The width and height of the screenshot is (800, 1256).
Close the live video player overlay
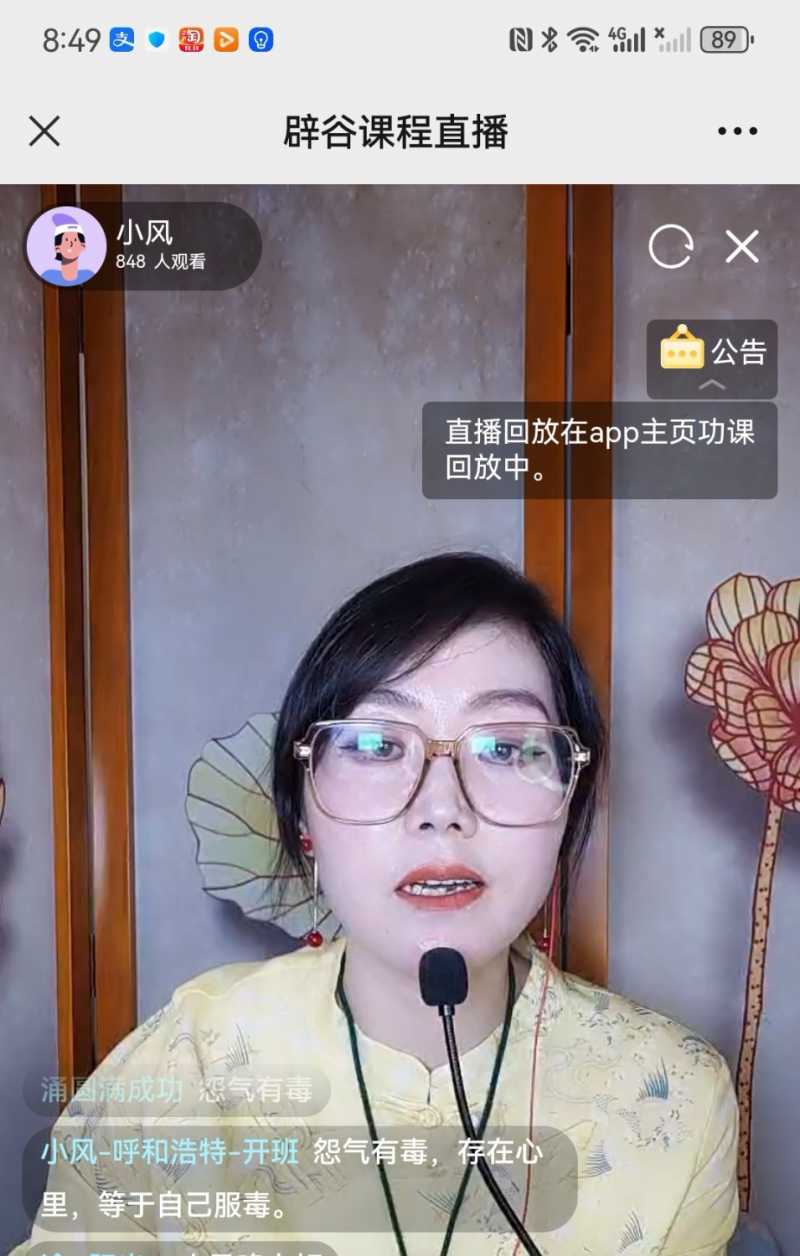[x=741, y=246]
